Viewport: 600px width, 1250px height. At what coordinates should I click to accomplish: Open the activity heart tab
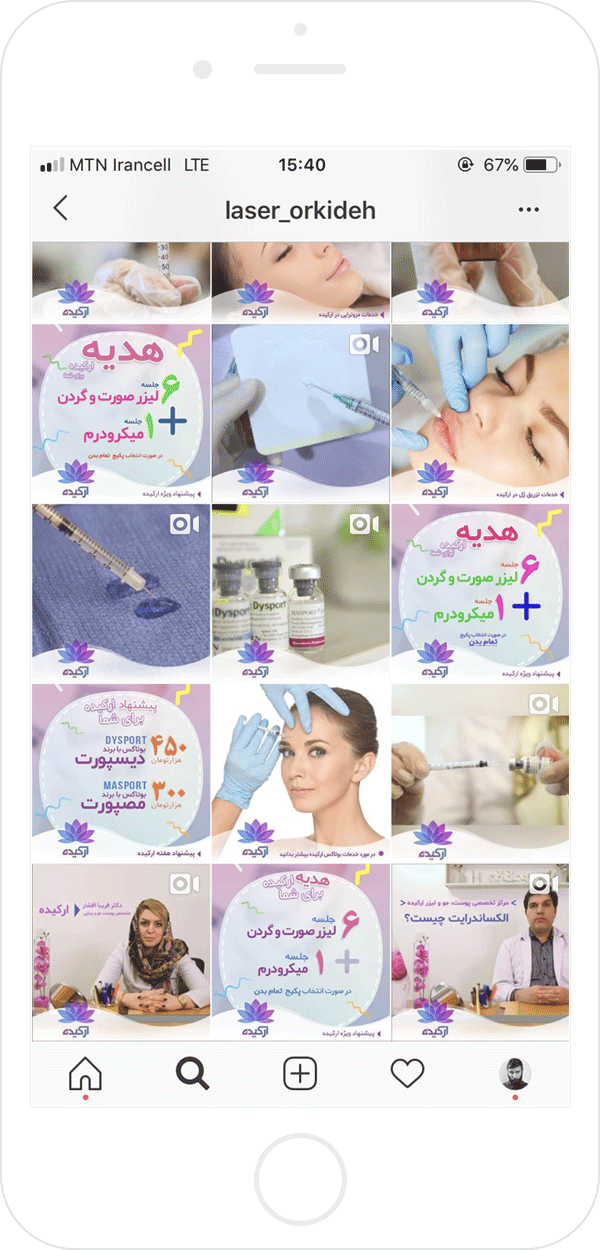pos(407,1075)
